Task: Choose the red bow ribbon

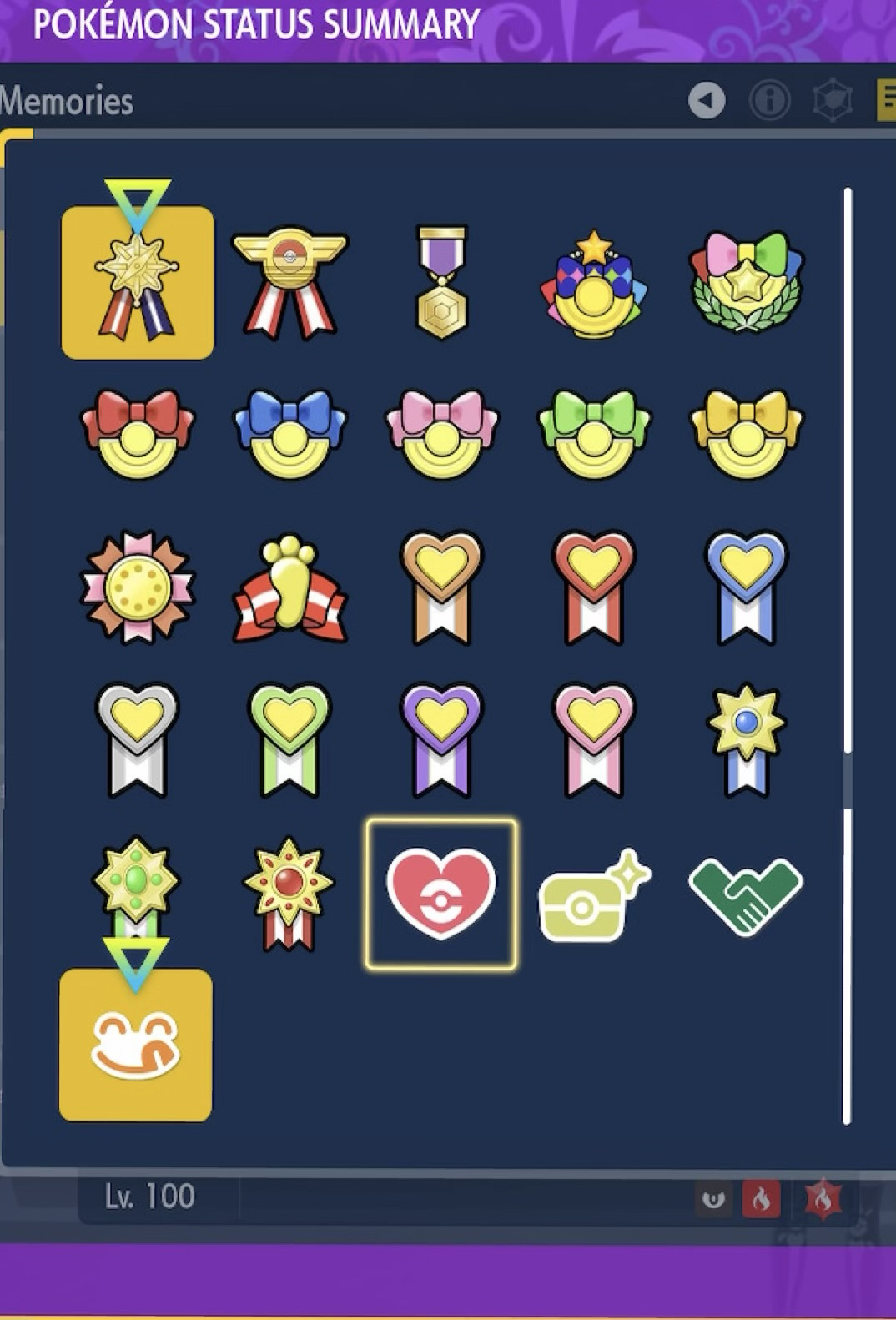Action: point(138,432)
